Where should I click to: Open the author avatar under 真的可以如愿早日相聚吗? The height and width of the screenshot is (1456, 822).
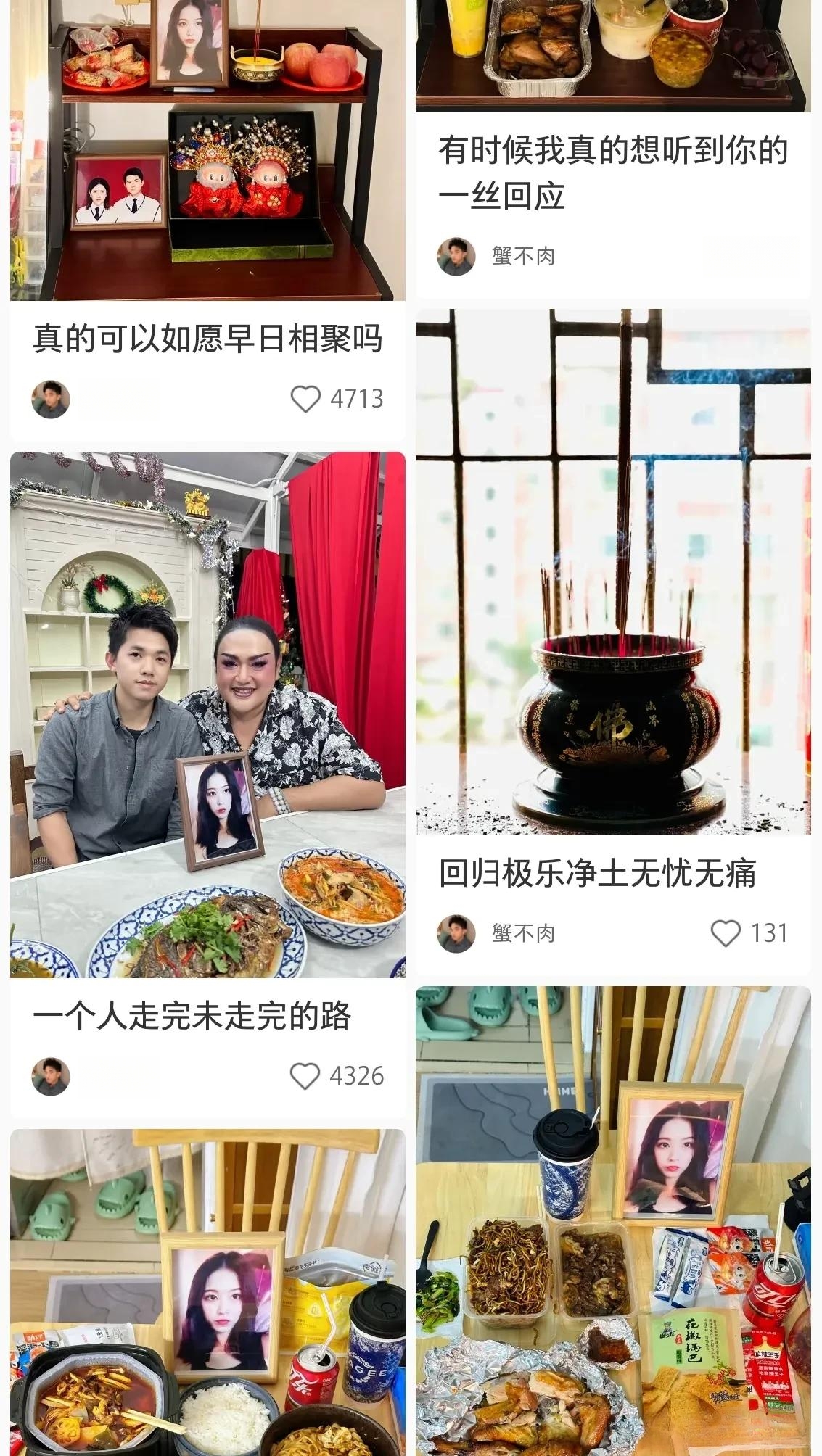coord(51,399)
